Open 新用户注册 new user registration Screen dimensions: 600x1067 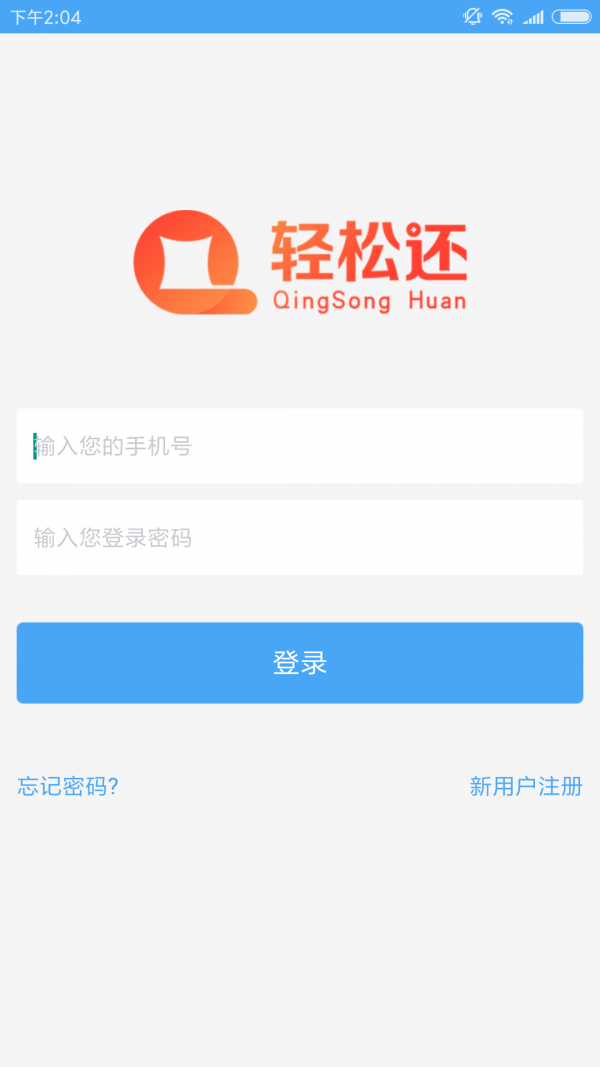pos(526,787)
